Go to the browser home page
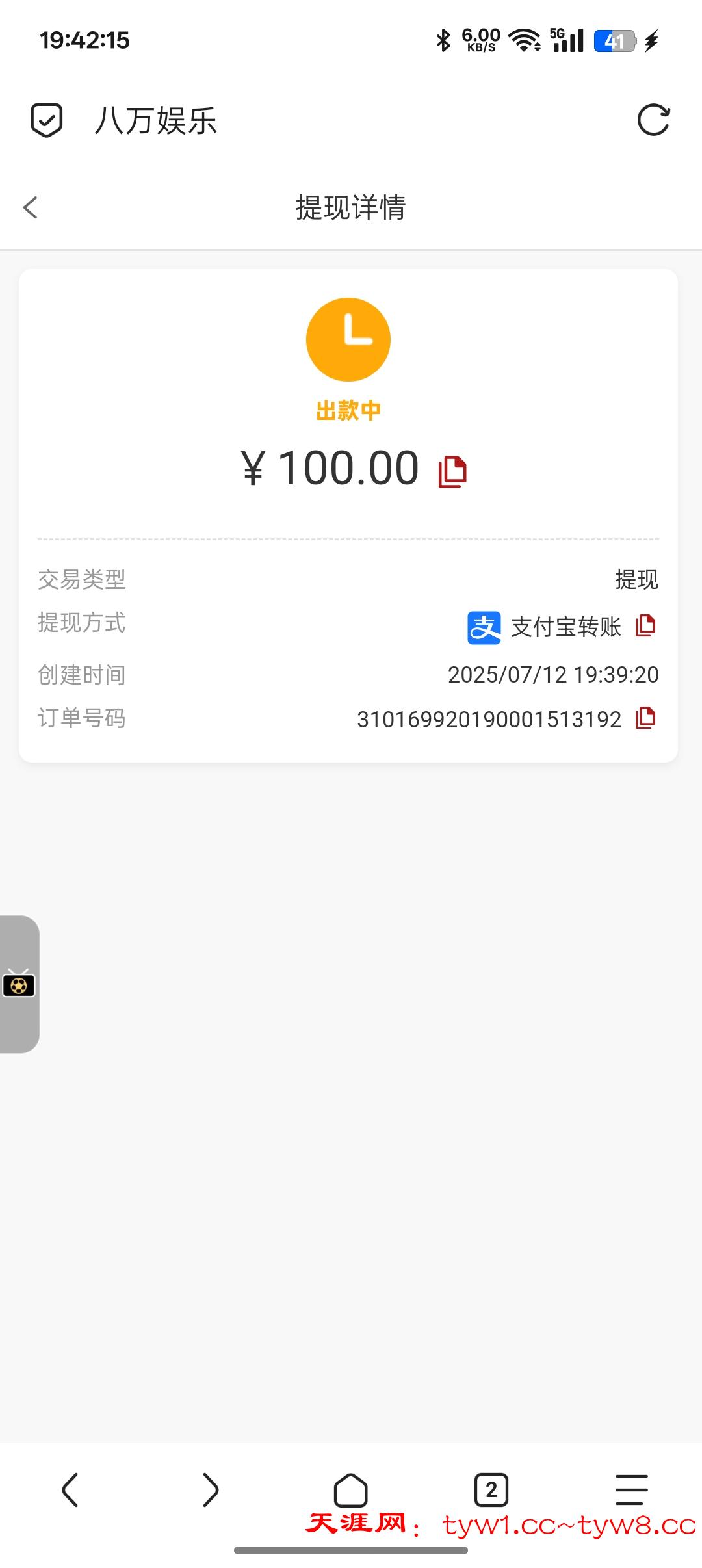The image size is (702, 1568). point(351,1489)
